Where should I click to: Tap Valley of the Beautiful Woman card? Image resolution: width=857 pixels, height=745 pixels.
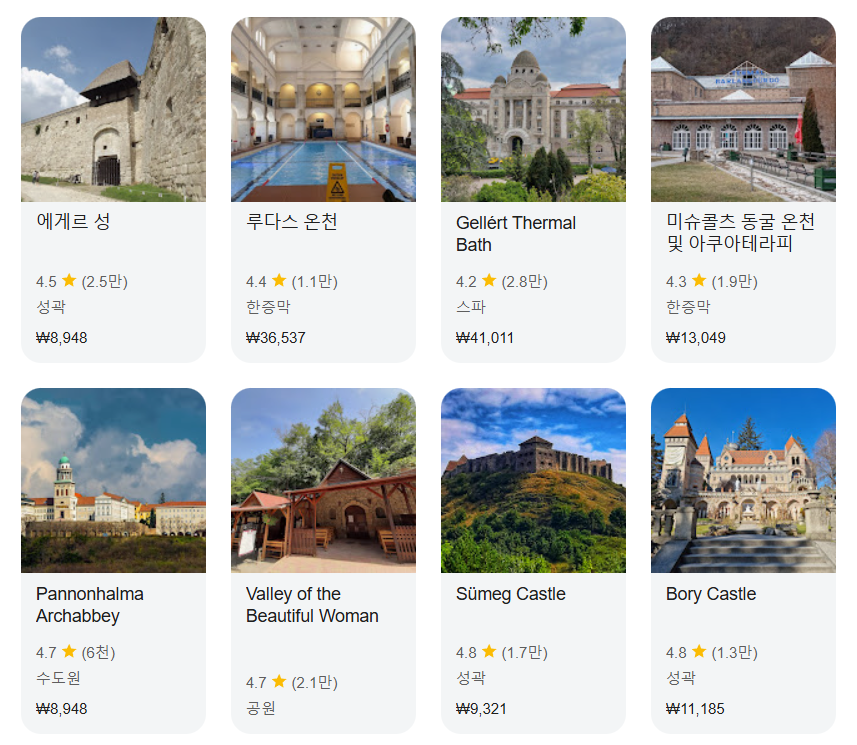(323, 561)
